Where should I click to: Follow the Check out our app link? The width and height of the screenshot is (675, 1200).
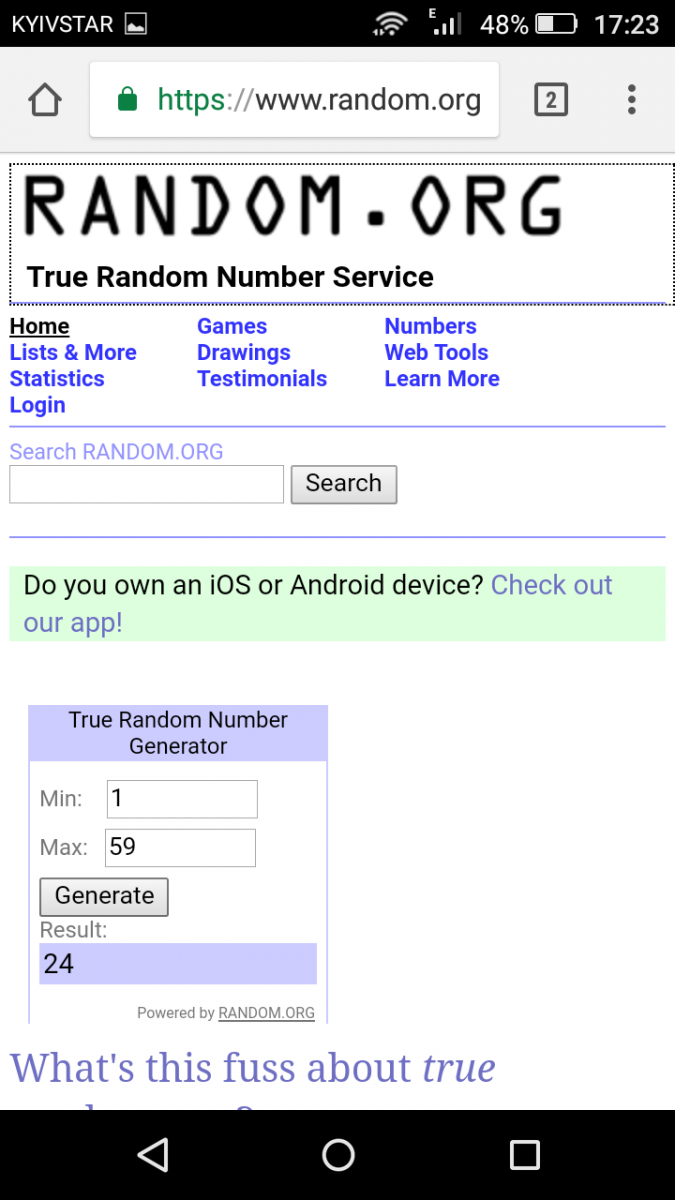318,603
